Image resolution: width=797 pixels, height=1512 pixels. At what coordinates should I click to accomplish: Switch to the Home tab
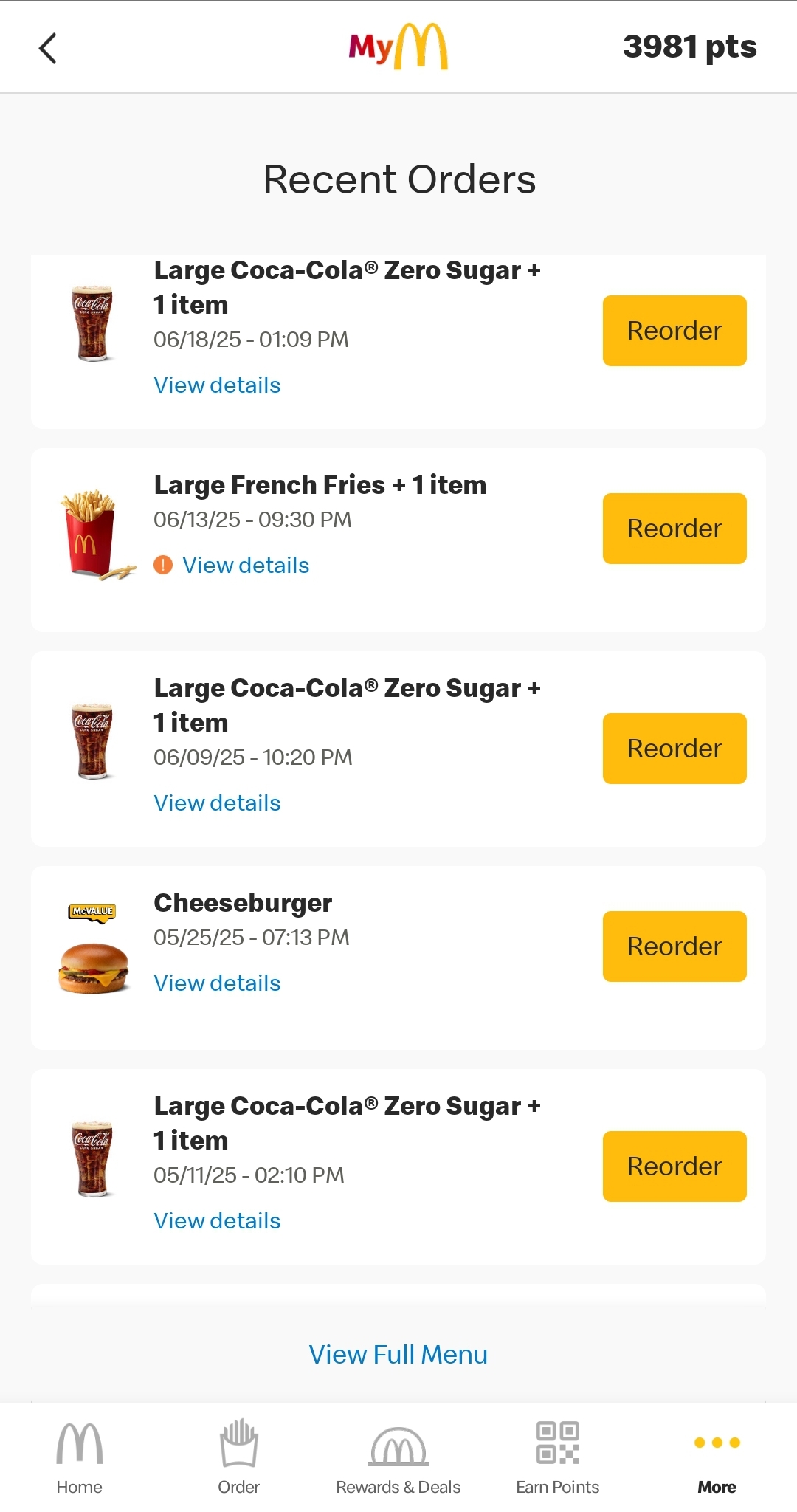click(80, 1458)
